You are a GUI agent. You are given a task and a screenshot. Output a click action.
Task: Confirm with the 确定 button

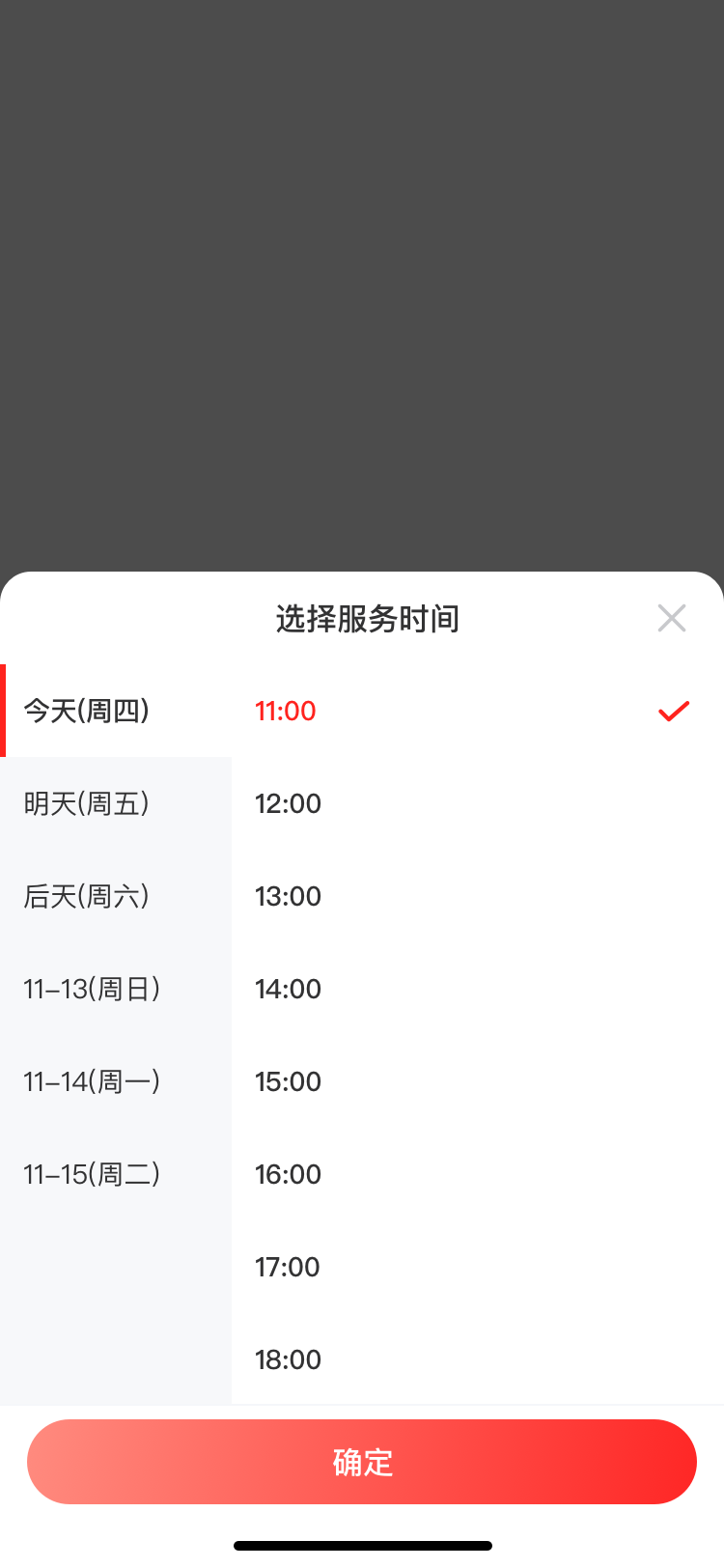pos(362,1462)
